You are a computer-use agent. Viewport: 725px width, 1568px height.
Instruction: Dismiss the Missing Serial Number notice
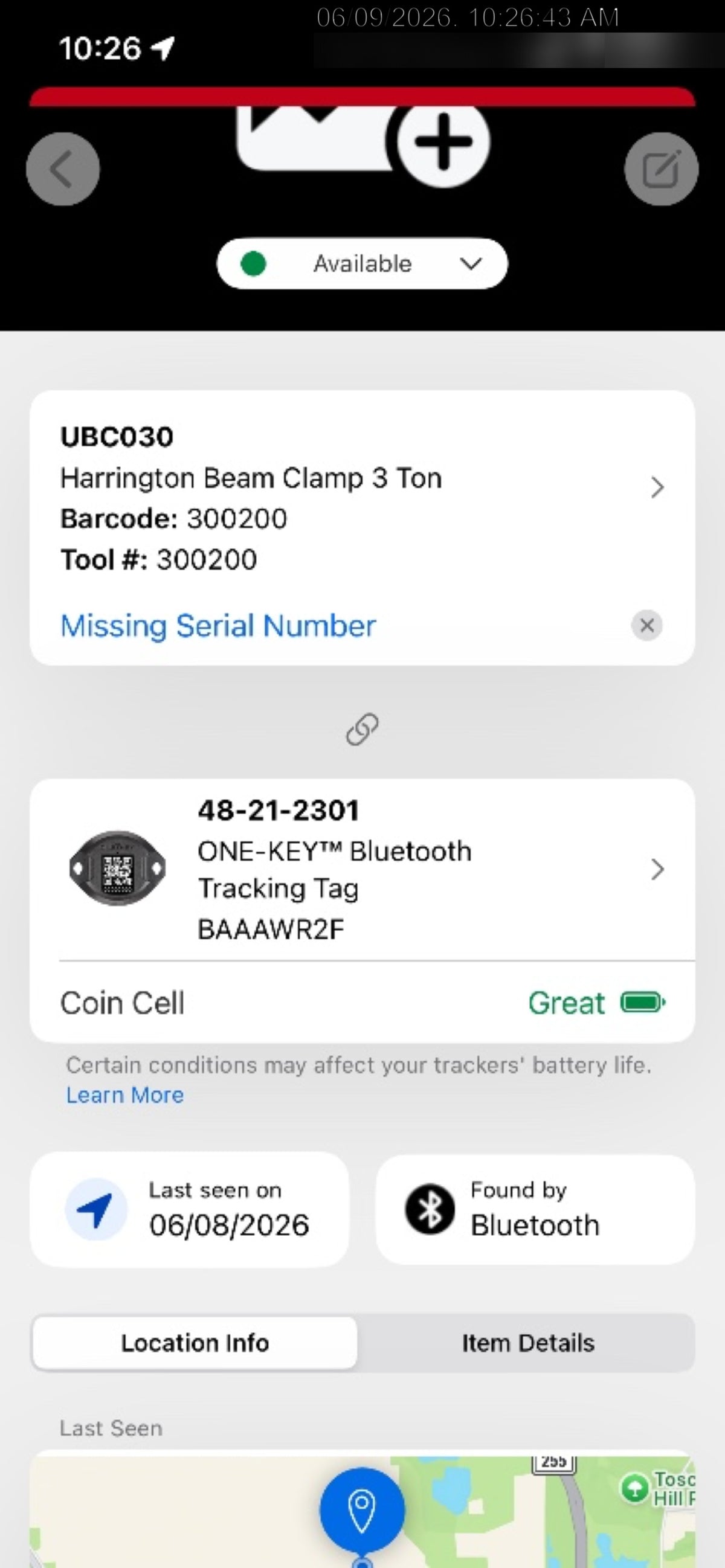[646, 625]
